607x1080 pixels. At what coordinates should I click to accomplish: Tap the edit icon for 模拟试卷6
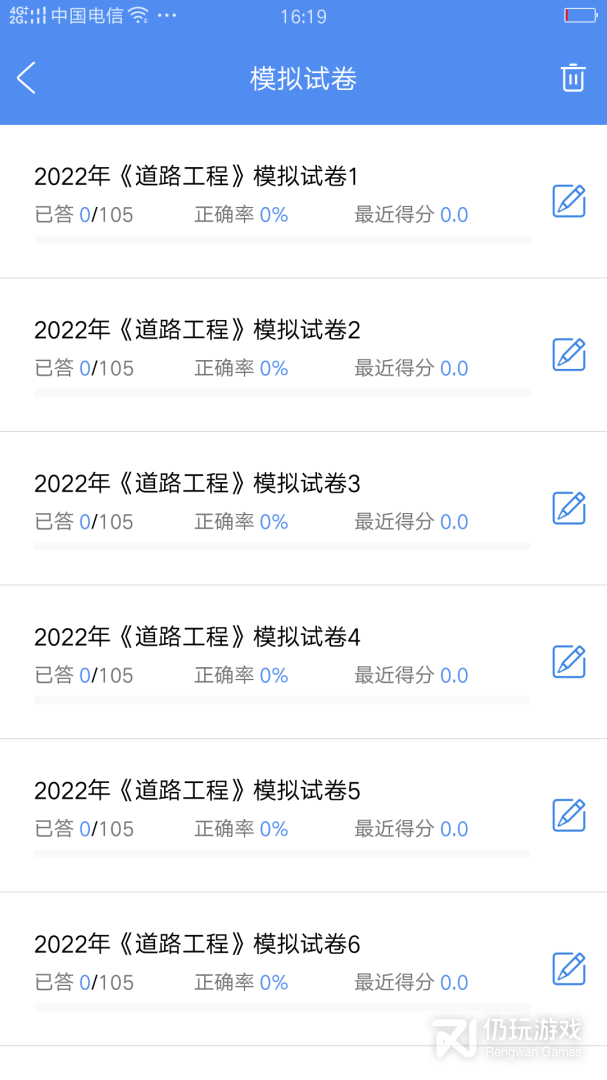tap(569, 969)
